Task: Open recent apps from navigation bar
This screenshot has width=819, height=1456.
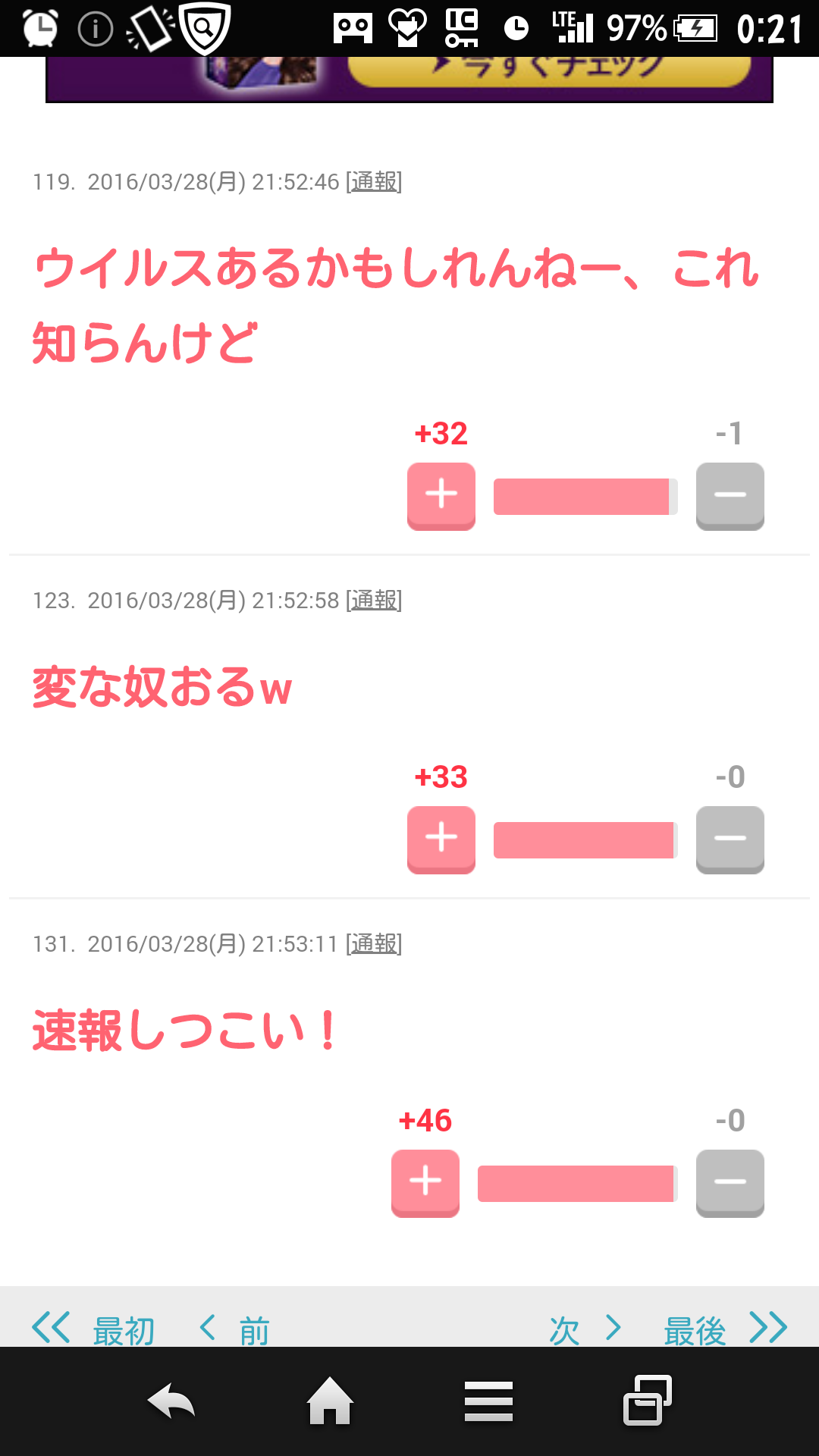Action: tap(648, 1401)
